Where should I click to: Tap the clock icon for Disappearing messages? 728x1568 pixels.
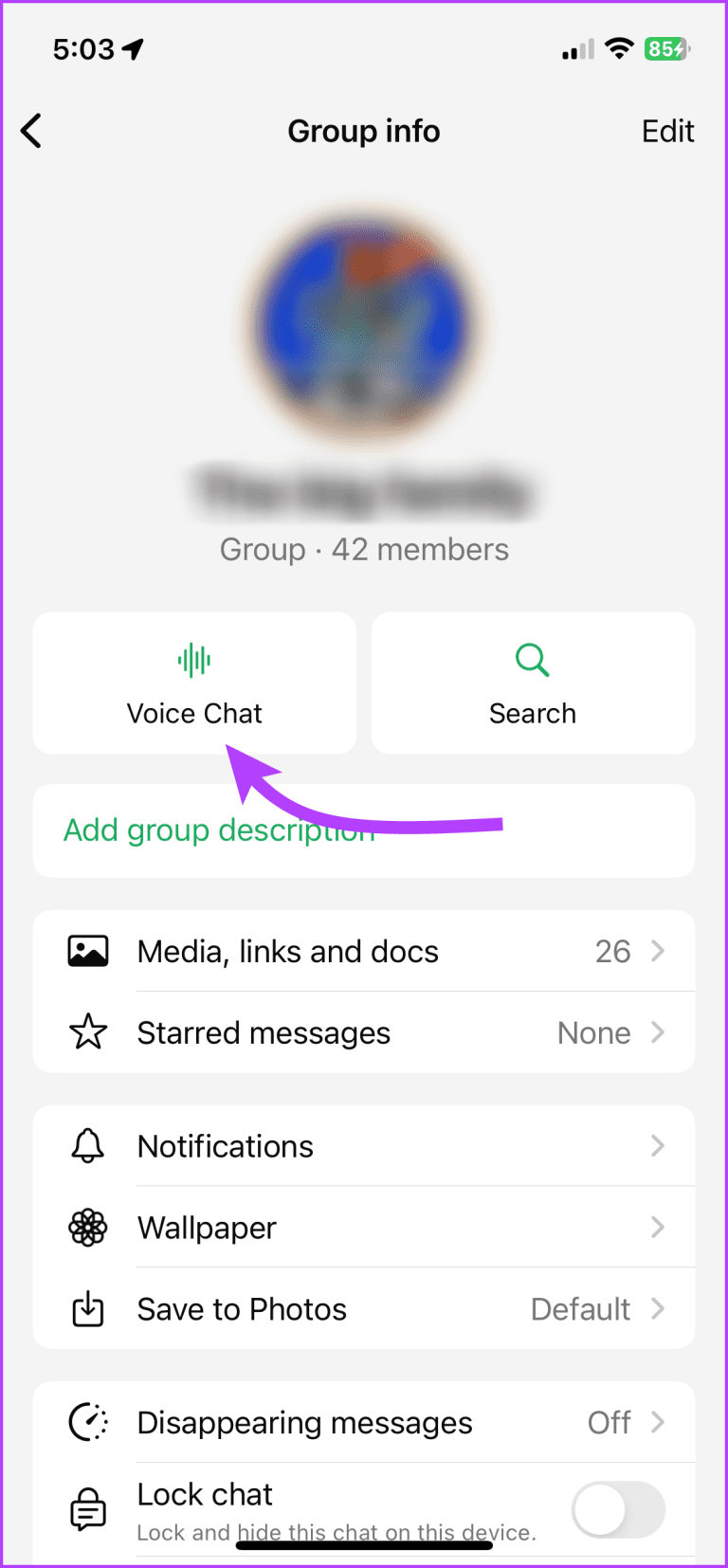[x=87, y=1422]
